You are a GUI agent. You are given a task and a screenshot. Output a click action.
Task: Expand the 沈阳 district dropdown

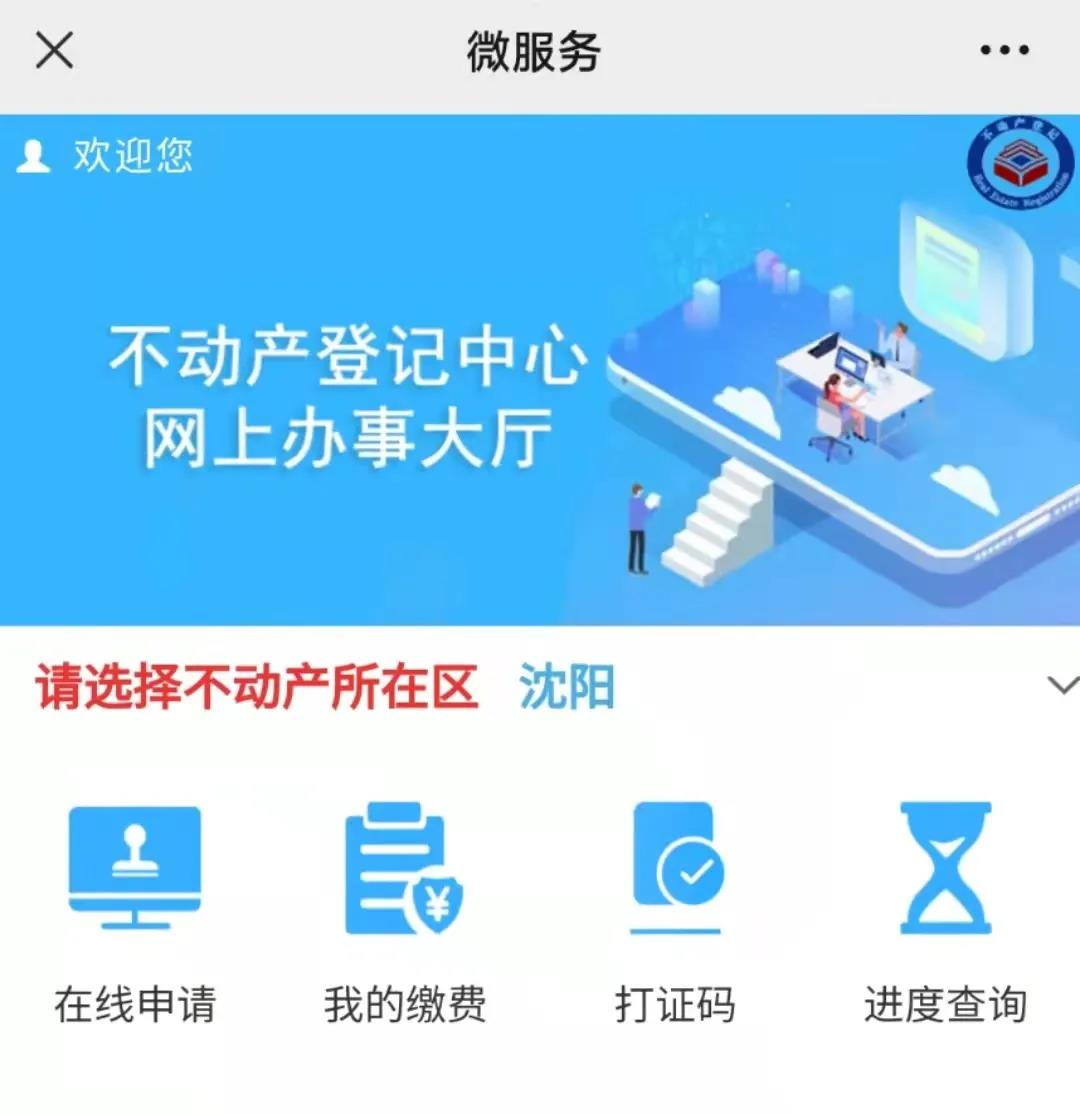1061,686
